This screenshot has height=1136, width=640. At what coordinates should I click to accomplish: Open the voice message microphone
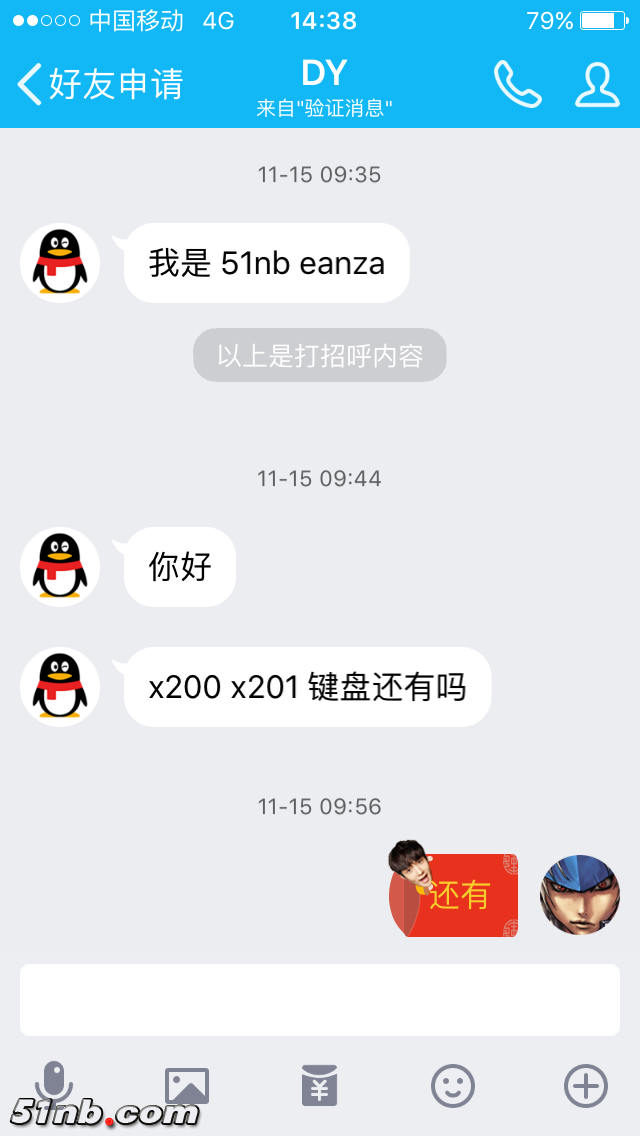pos(54,1085)
